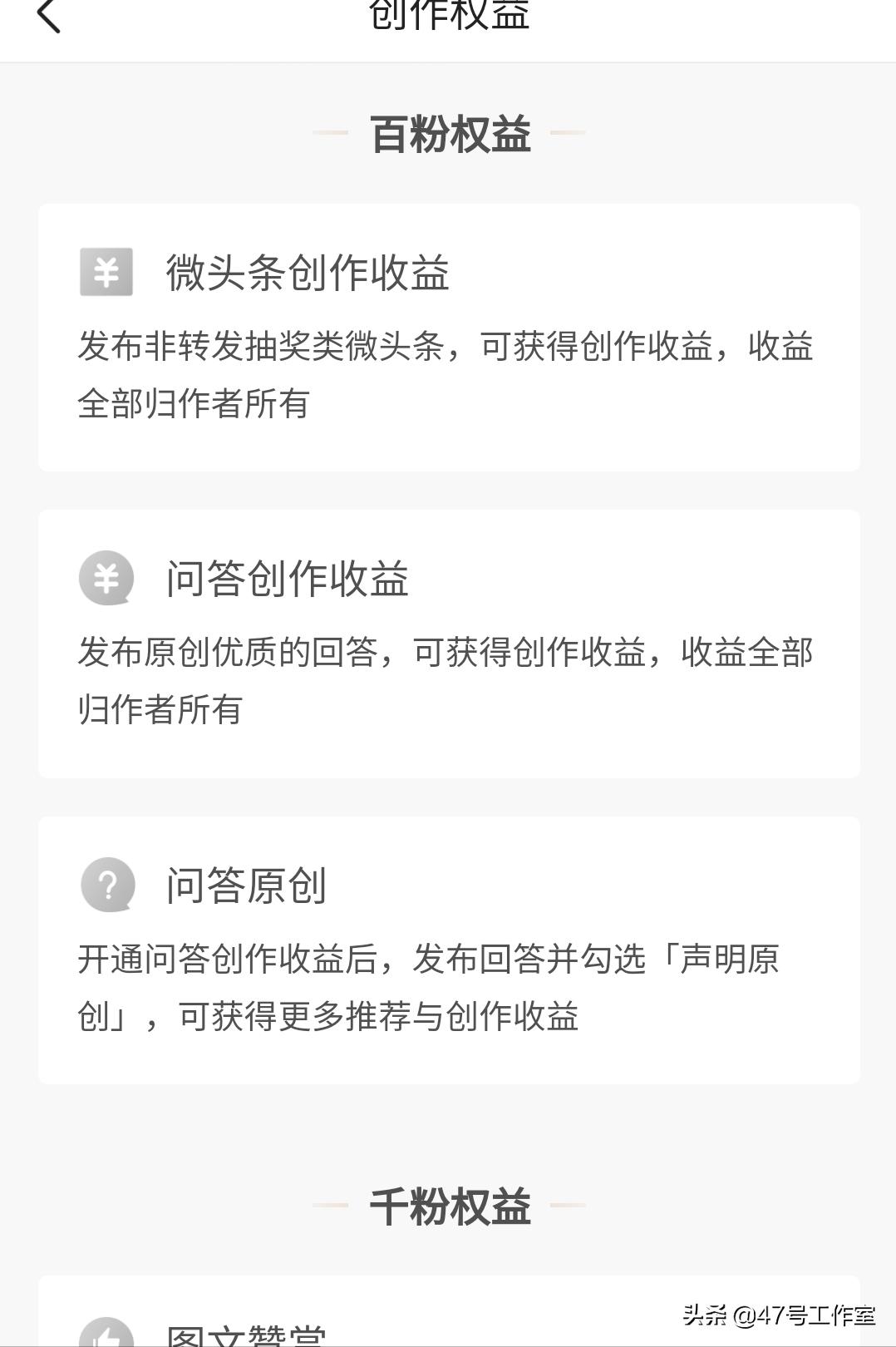Tap the gray currency badge on the first card
The height and width of the screenshot is (1347, 896).
pos(106,272)
